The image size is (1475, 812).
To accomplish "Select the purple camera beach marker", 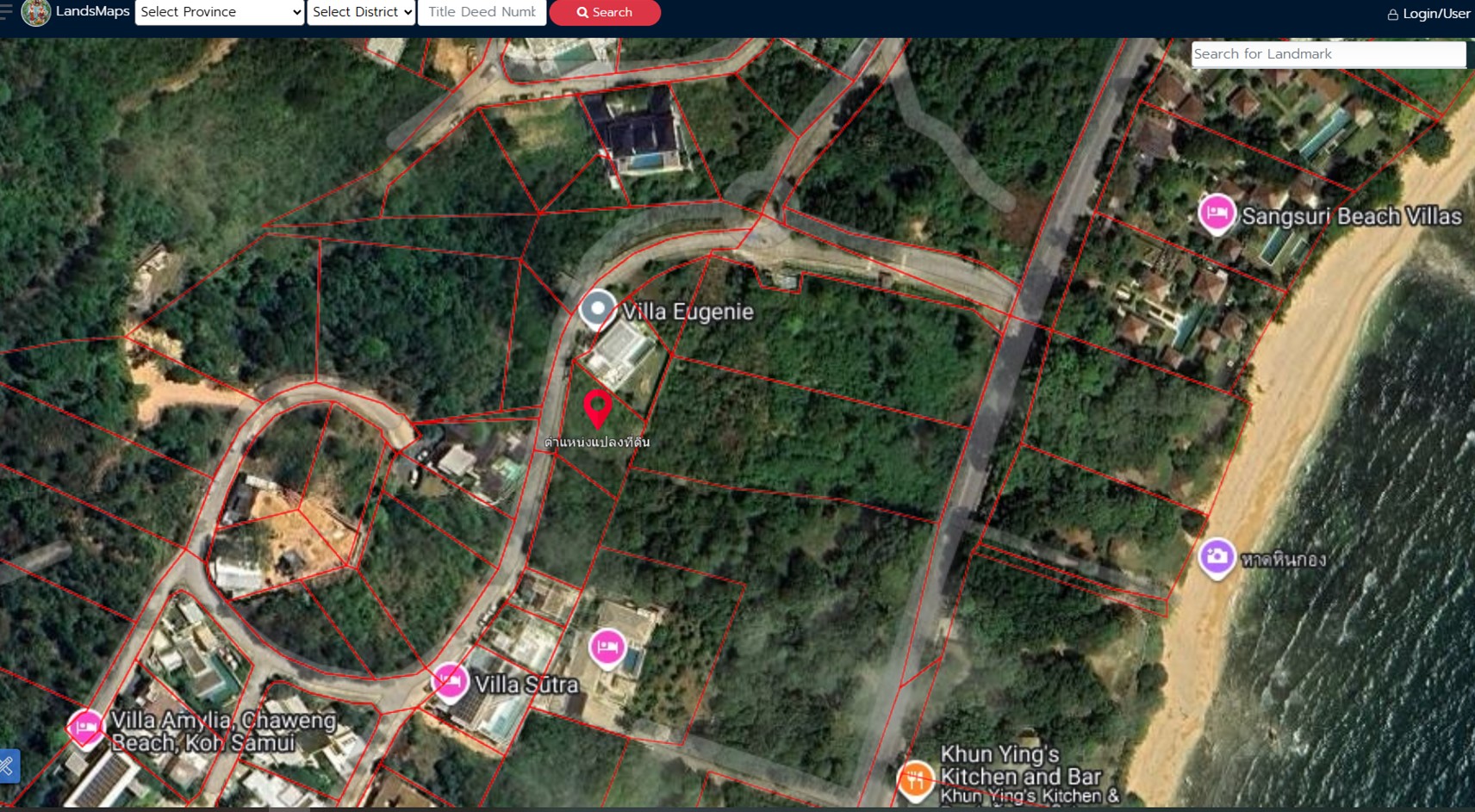I will coord(1217,556).
